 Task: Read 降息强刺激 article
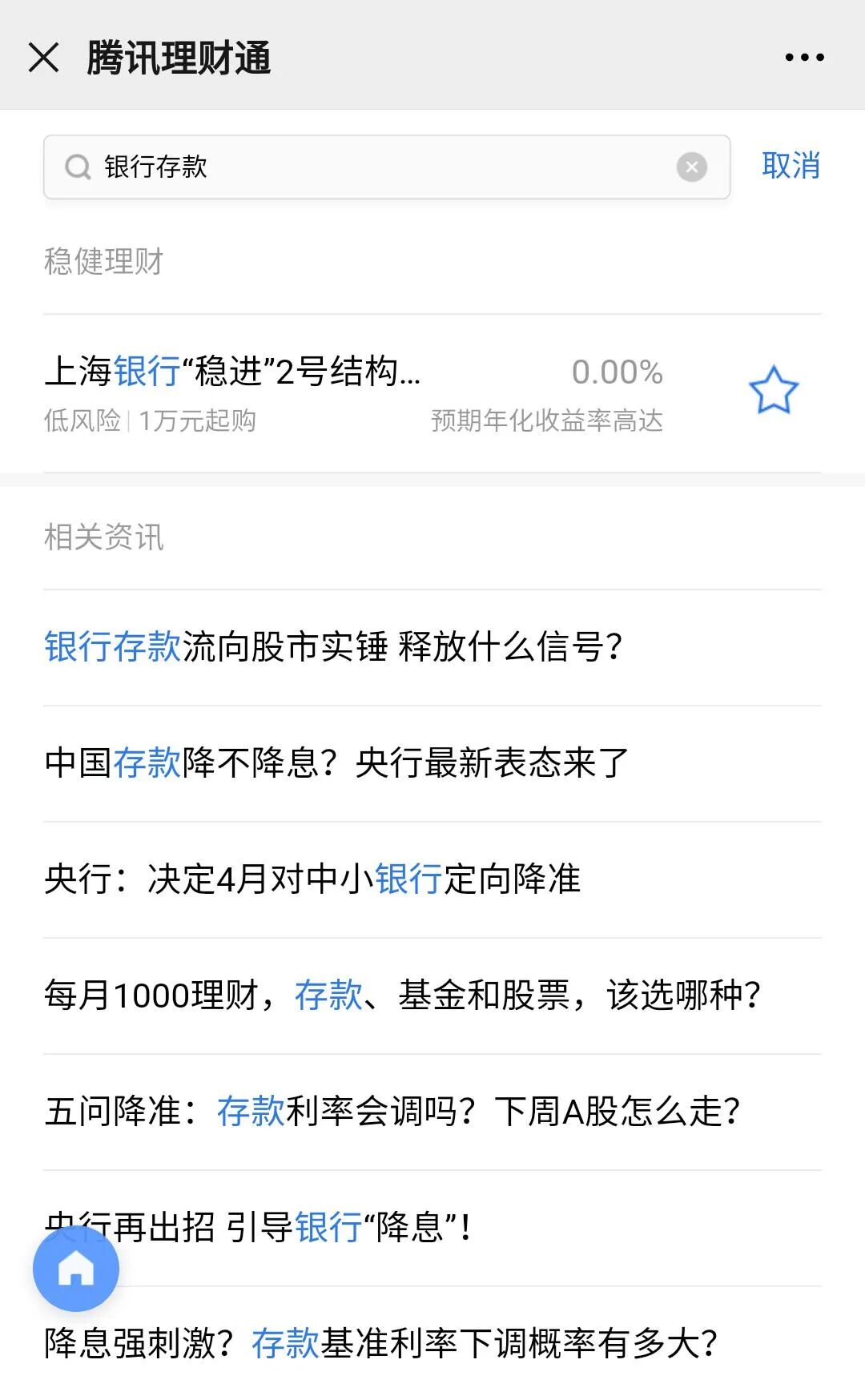tap(381, 1343)
